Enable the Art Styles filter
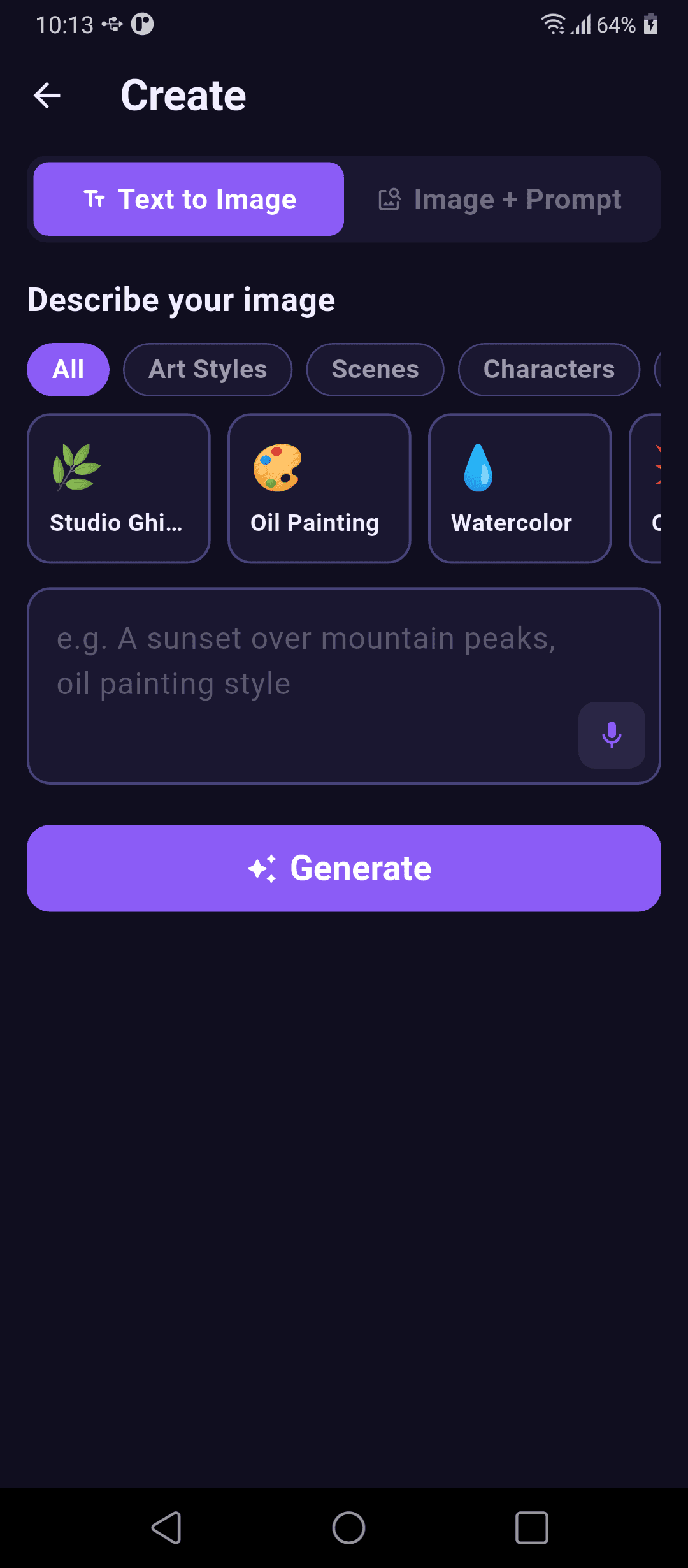The image size is (688, 1568). point(207,369)
